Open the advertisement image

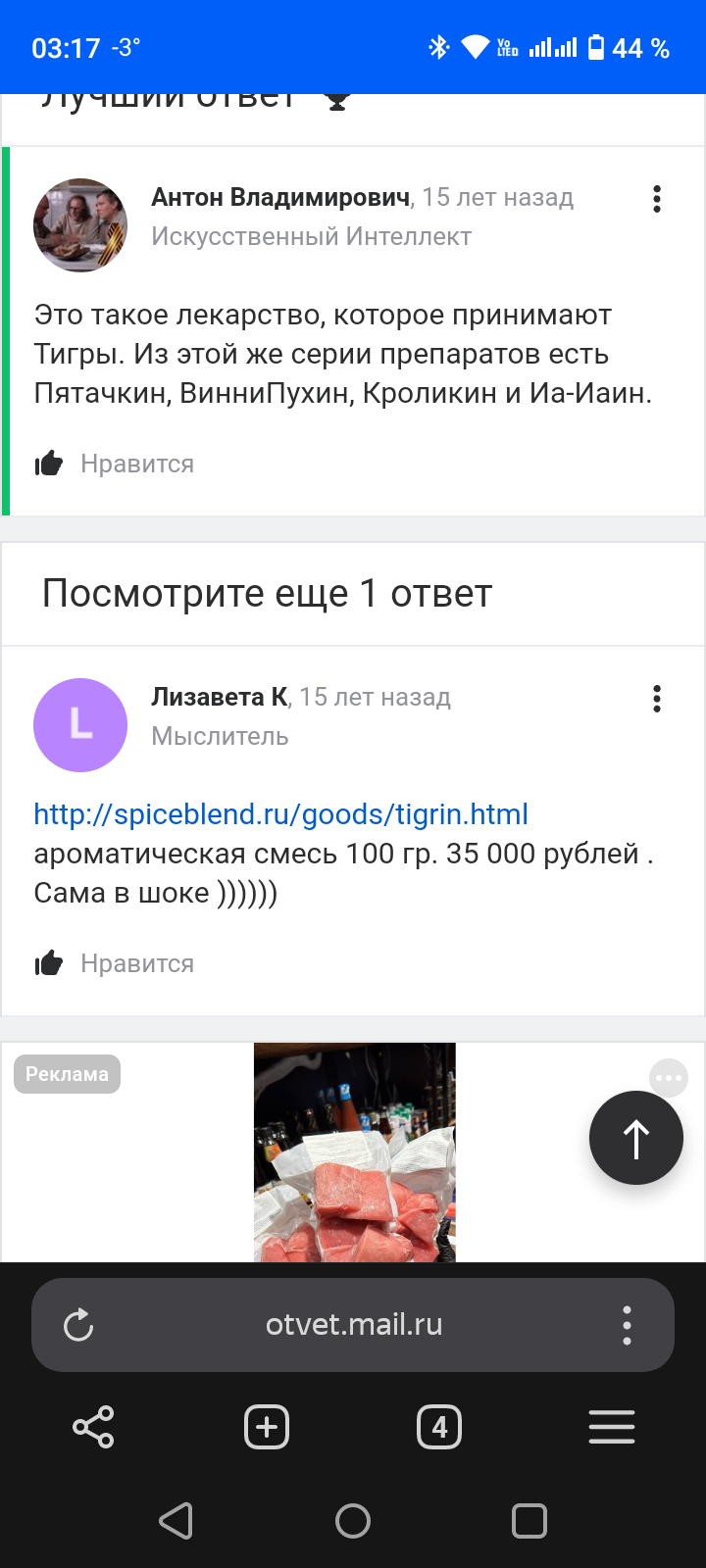pos(355,1152)
